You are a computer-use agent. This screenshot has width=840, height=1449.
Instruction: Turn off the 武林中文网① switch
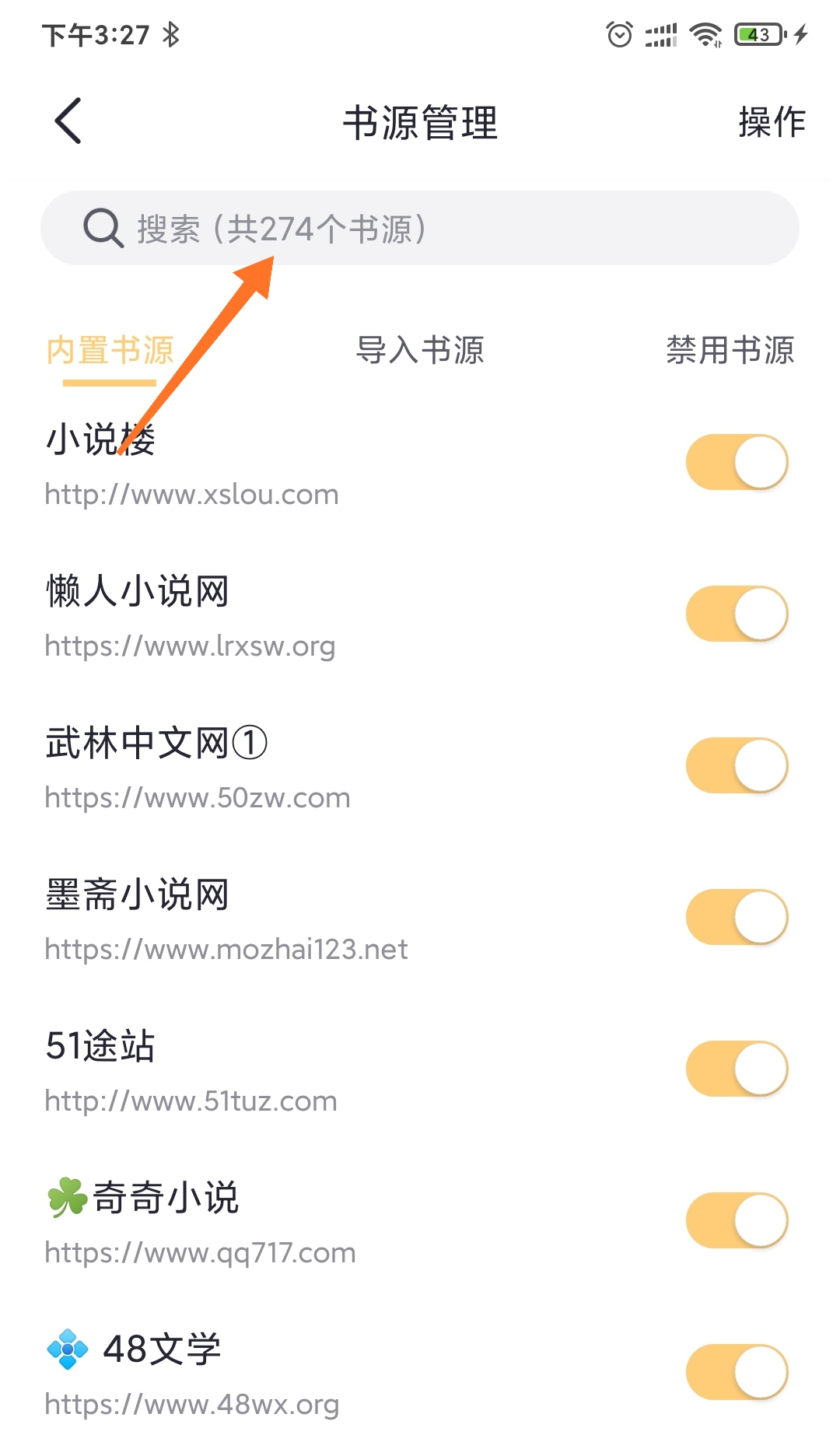coord(736,764)
